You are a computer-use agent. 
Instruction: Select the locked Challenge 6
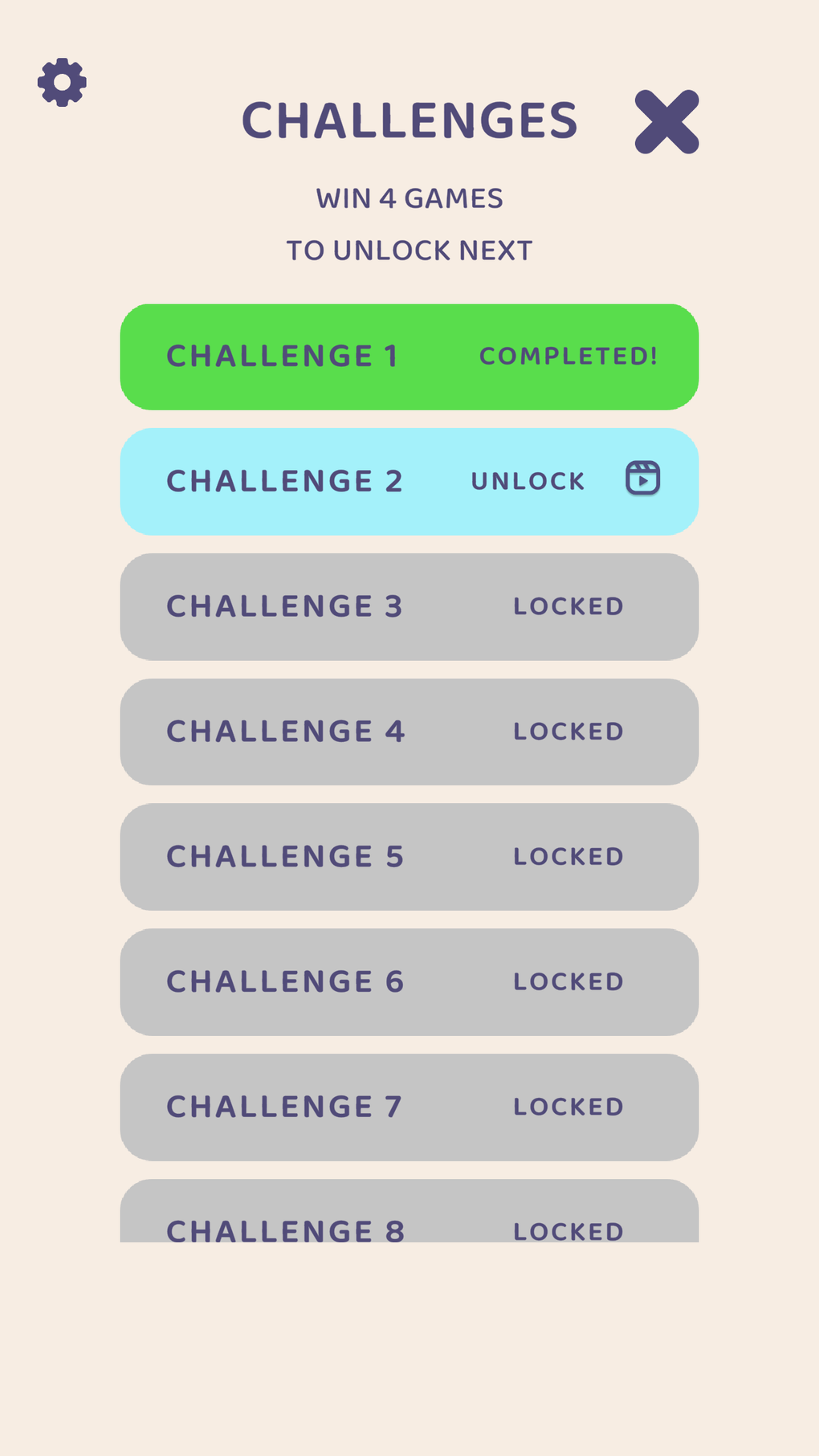tap(409, 982)
